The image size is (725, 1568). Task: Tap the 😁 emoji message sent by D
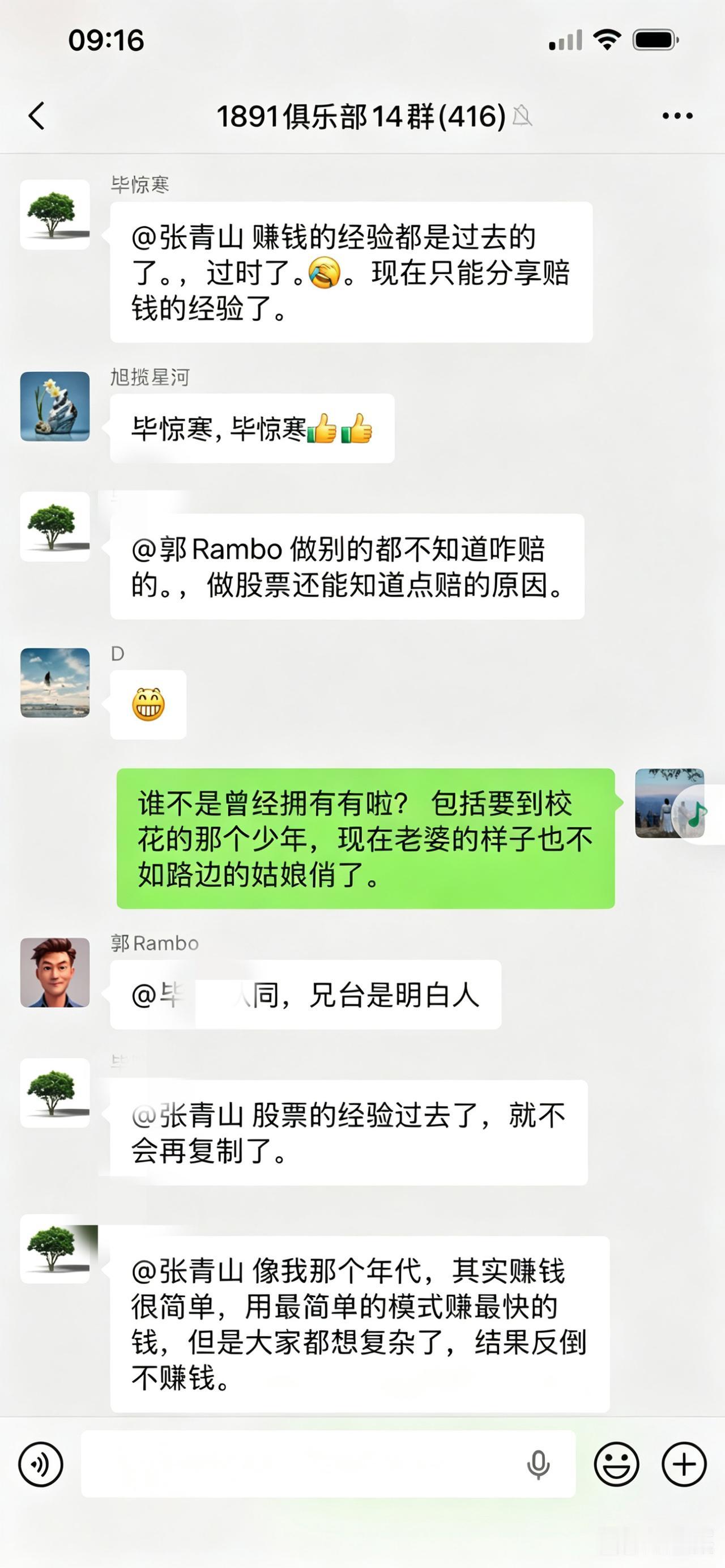(148, 703)
